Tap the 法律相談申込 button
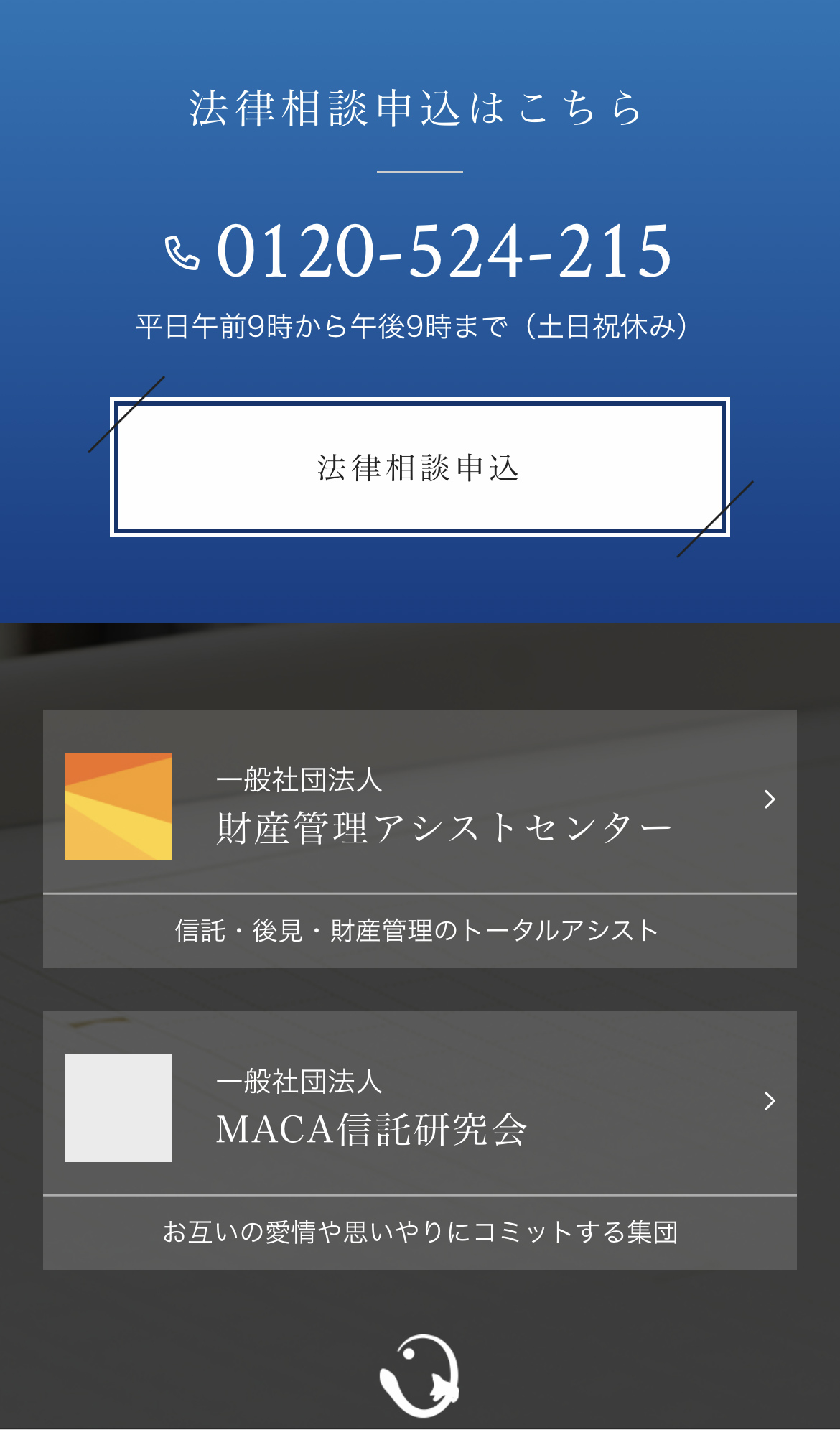This screenshot has height=1430, width=840. pos(420,468)
